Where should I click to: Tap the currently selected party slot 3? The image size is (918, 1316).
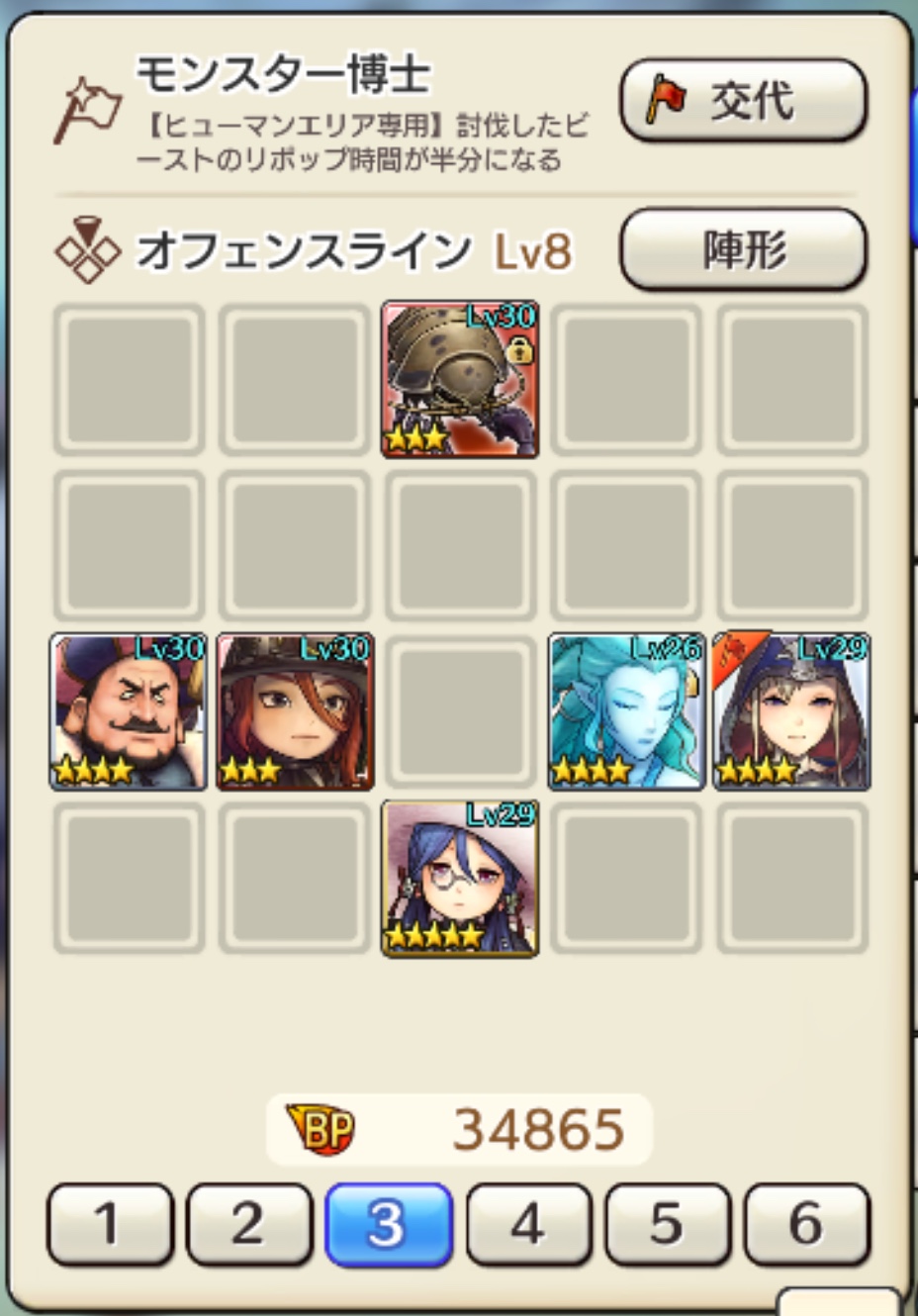click(x=389, y=1224)
